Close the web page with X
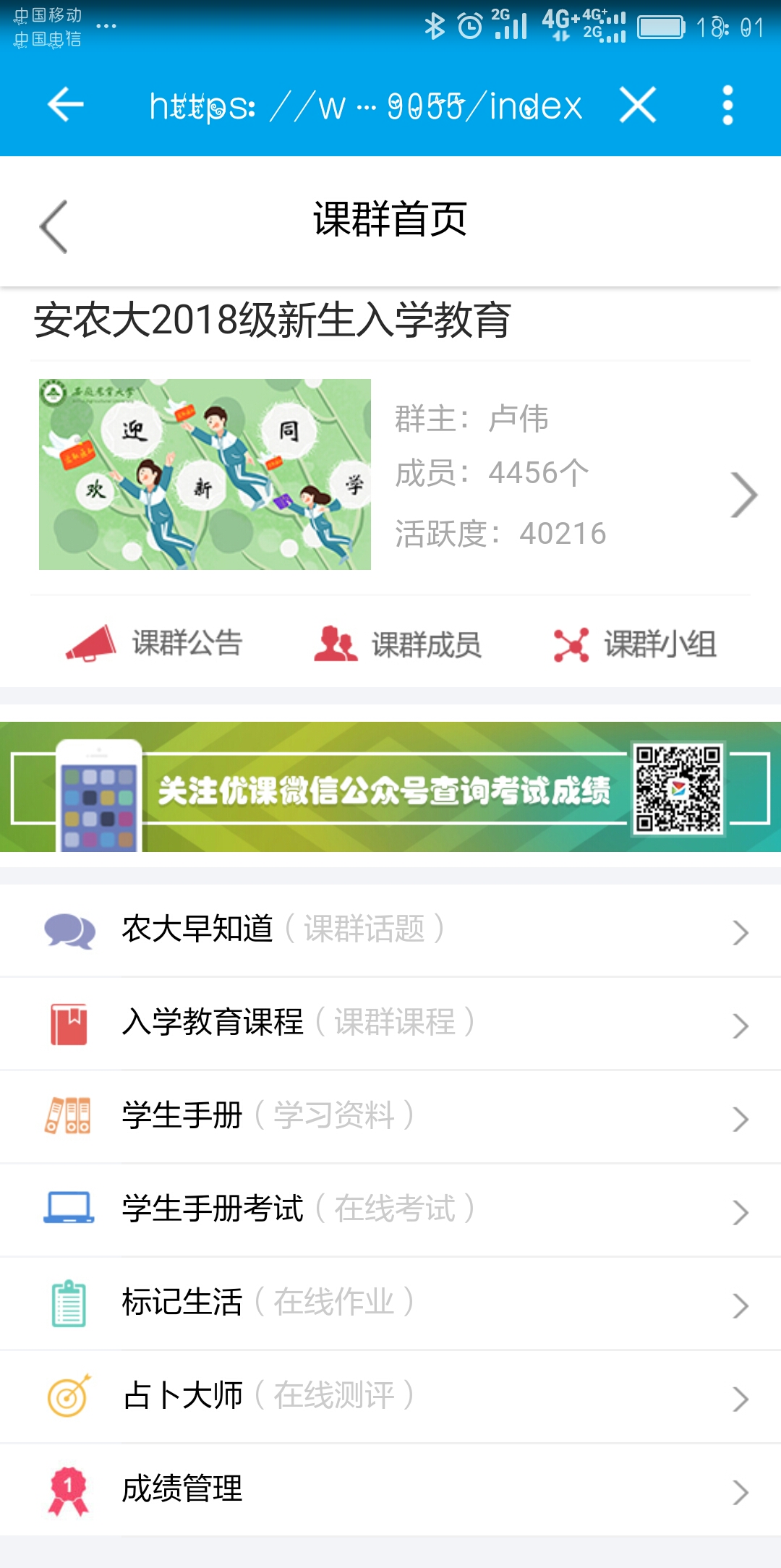Screen dimensions: 781x1568 [x=638, y=106]
